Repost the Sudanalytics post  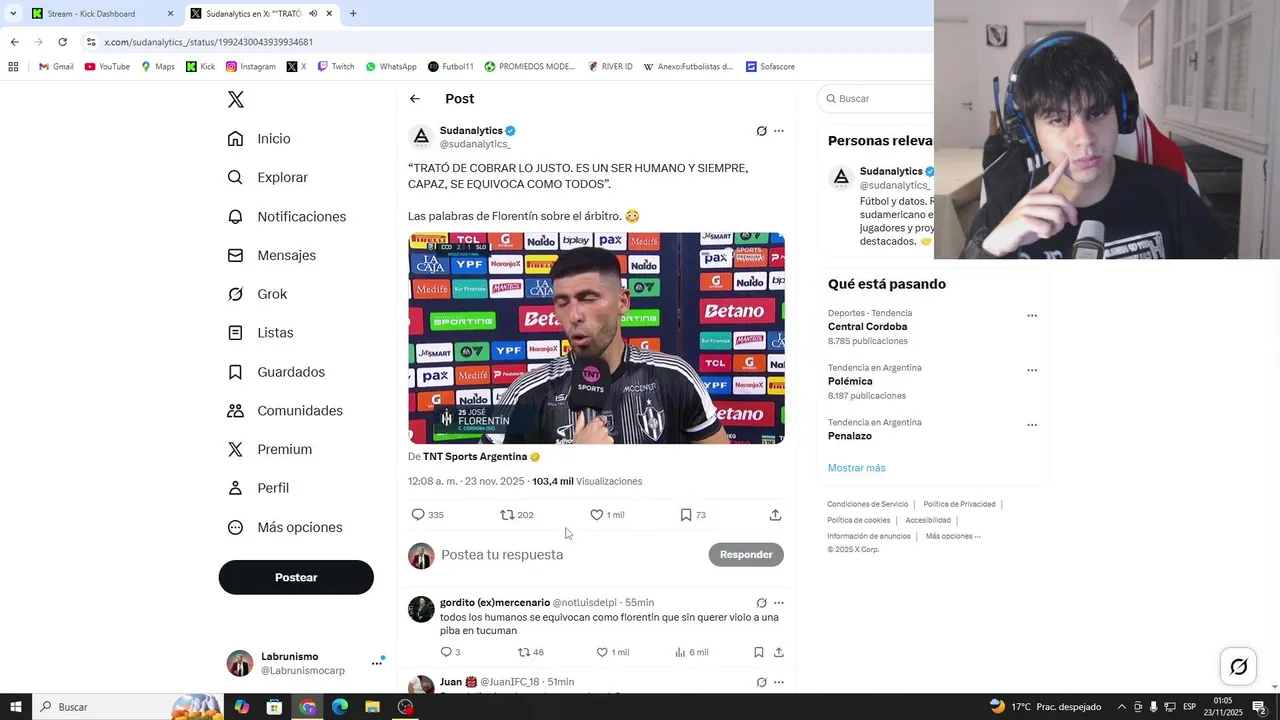[x=507, y=515]
